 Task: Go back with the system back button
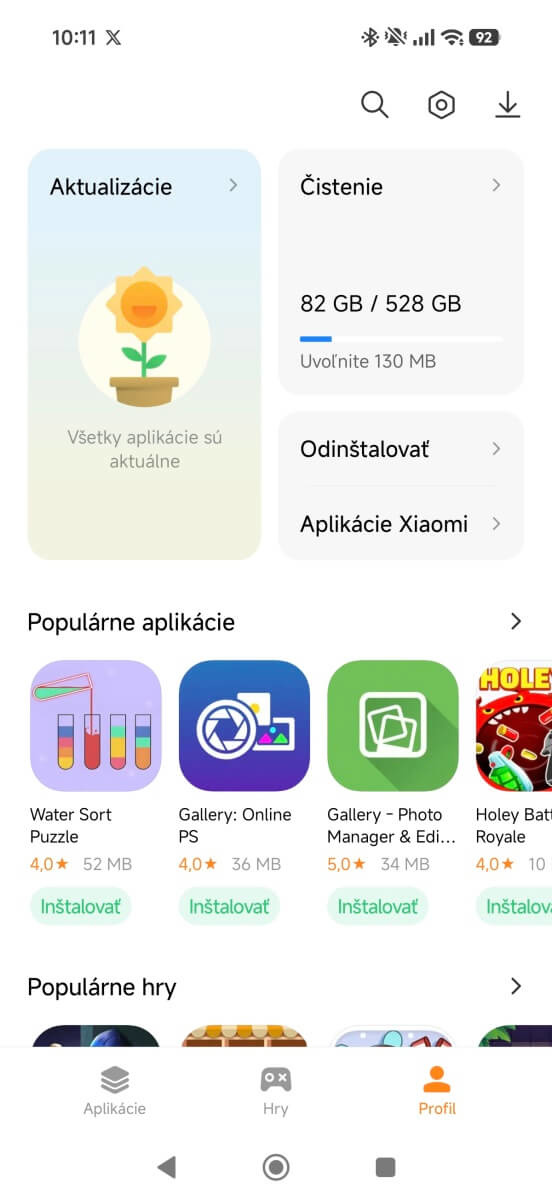coord(167,1166)
